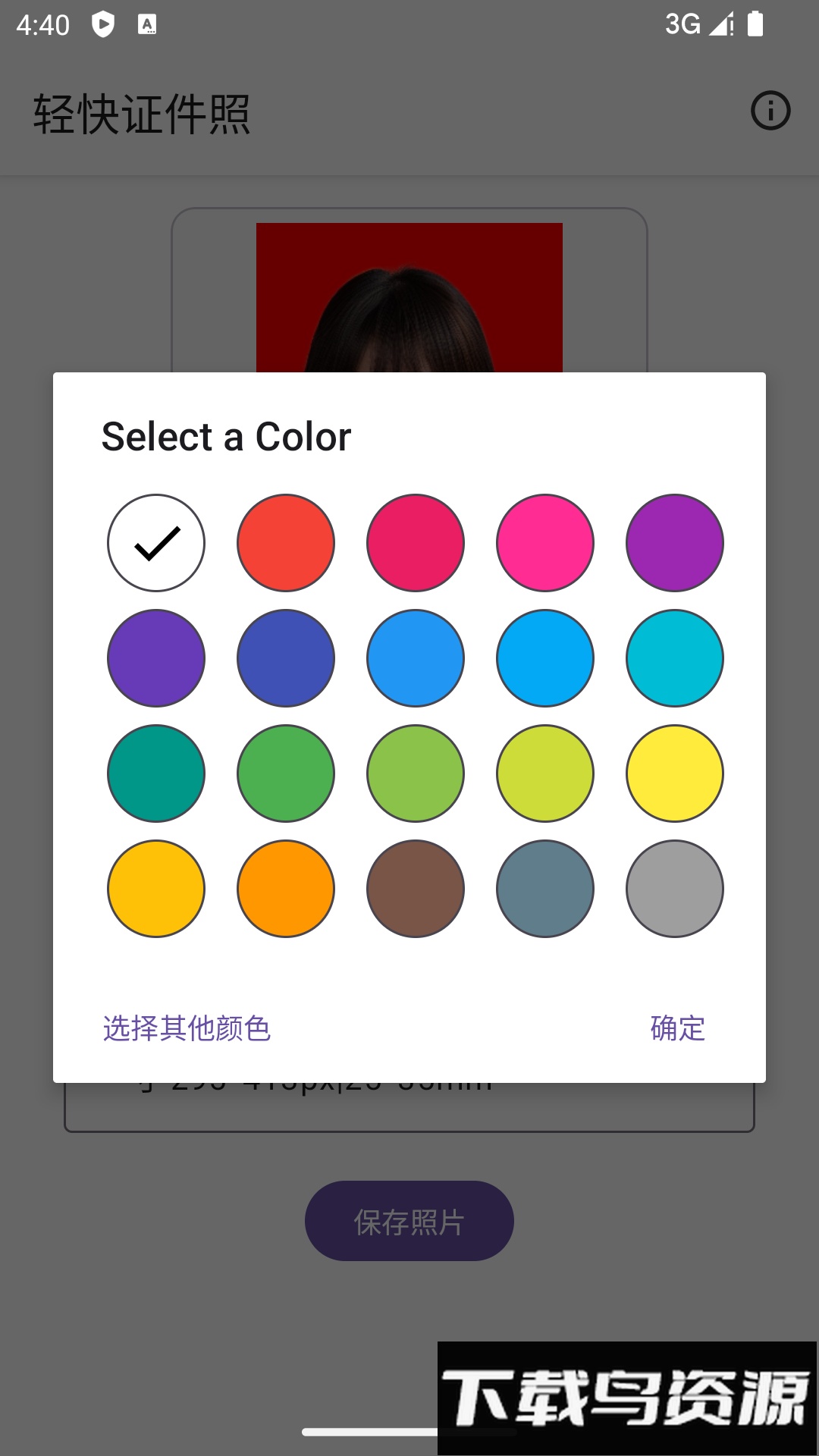The image size is (819, 1456).
Task: Select the brown color swatch
Action: (415, 888)
